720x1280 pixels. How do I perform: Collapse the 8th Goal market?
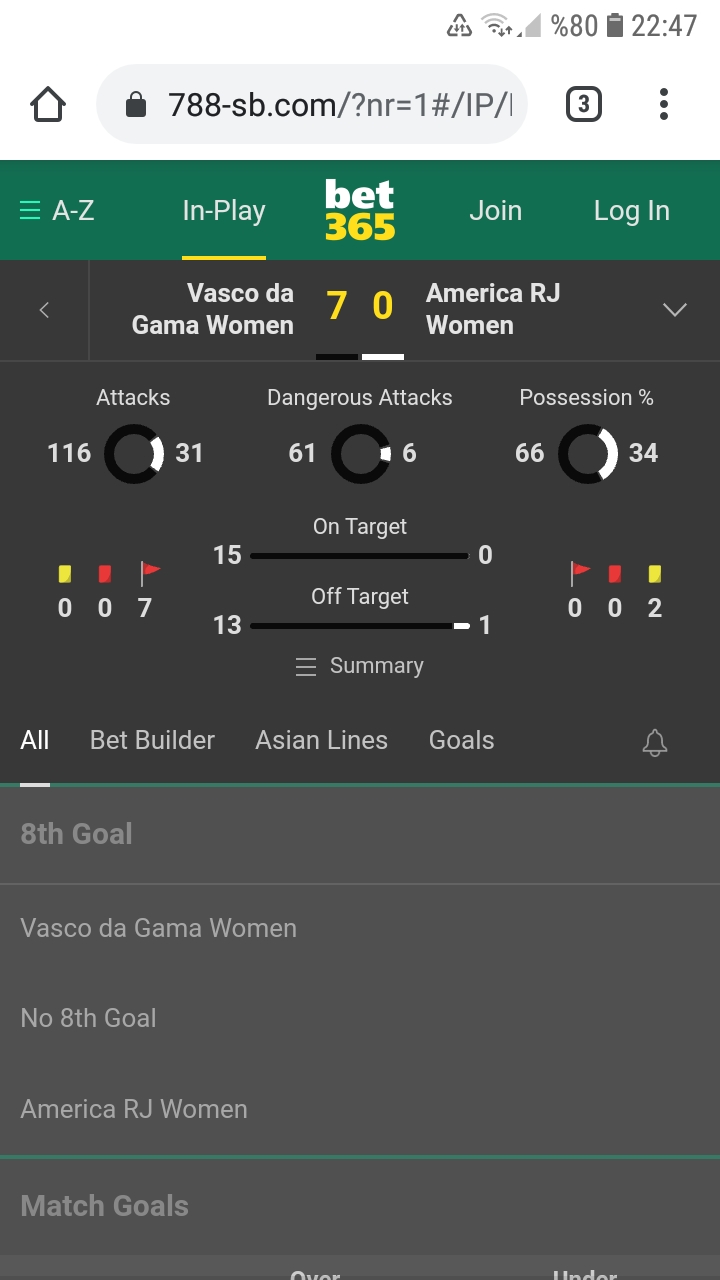click(x=360, y=834)
